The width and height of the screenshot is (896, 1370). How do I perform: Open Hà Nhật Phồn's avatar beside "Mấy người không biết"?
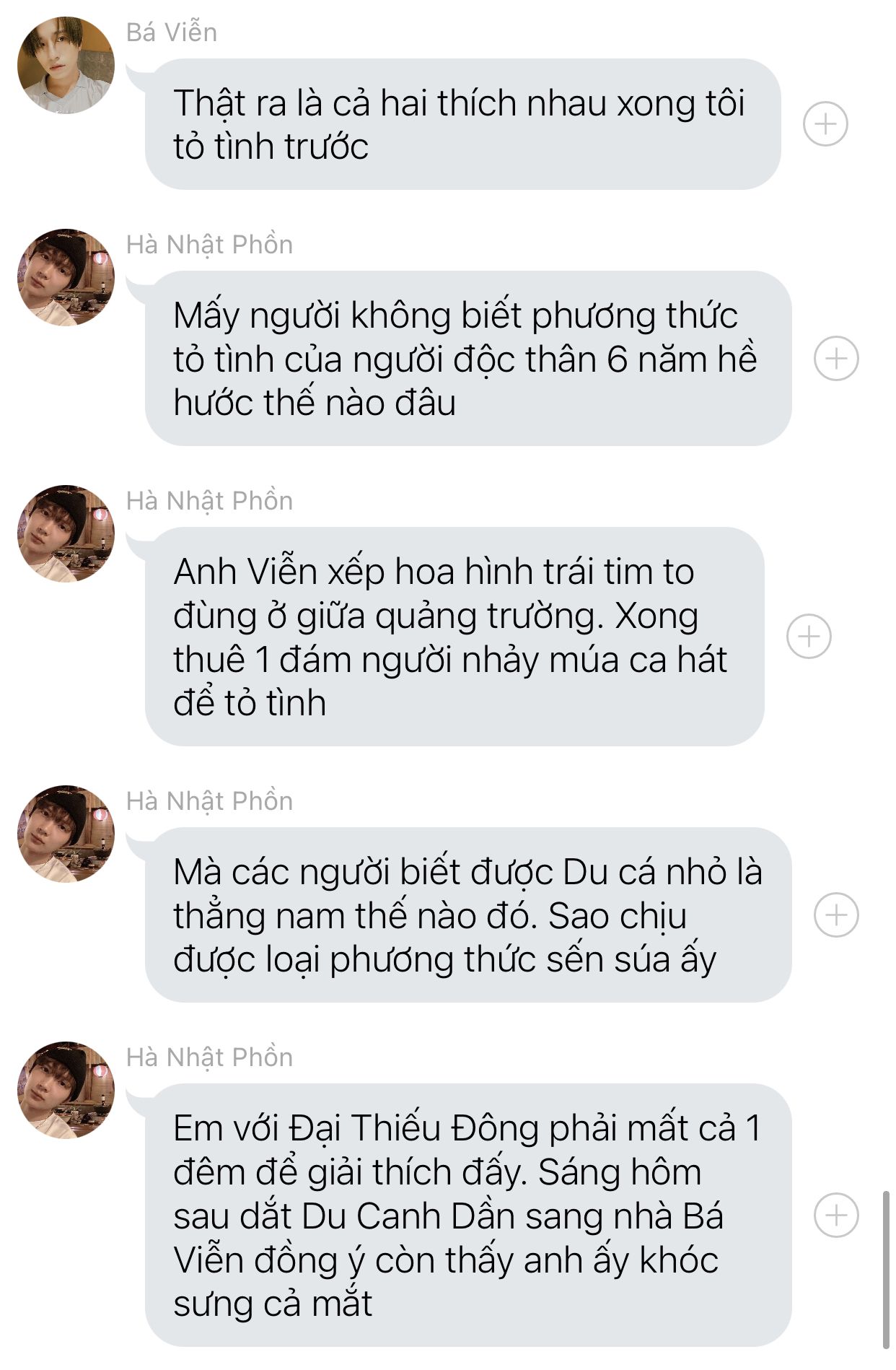pyautogui.click(x=66, y=278)
